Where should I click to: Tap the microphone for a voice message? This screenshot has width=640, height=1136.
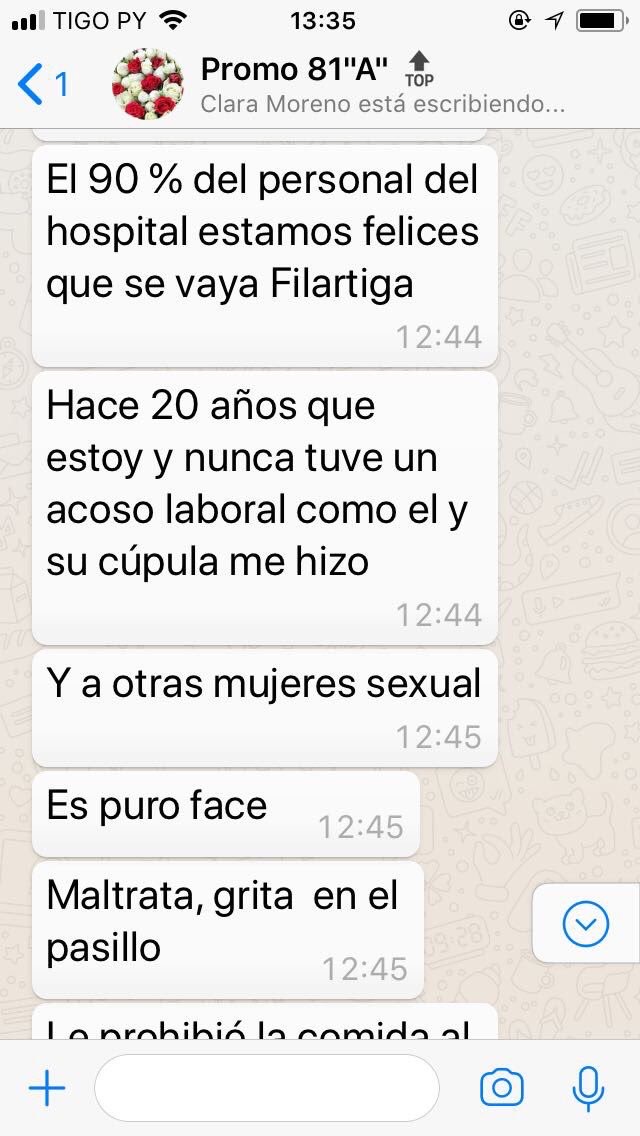588,1088
